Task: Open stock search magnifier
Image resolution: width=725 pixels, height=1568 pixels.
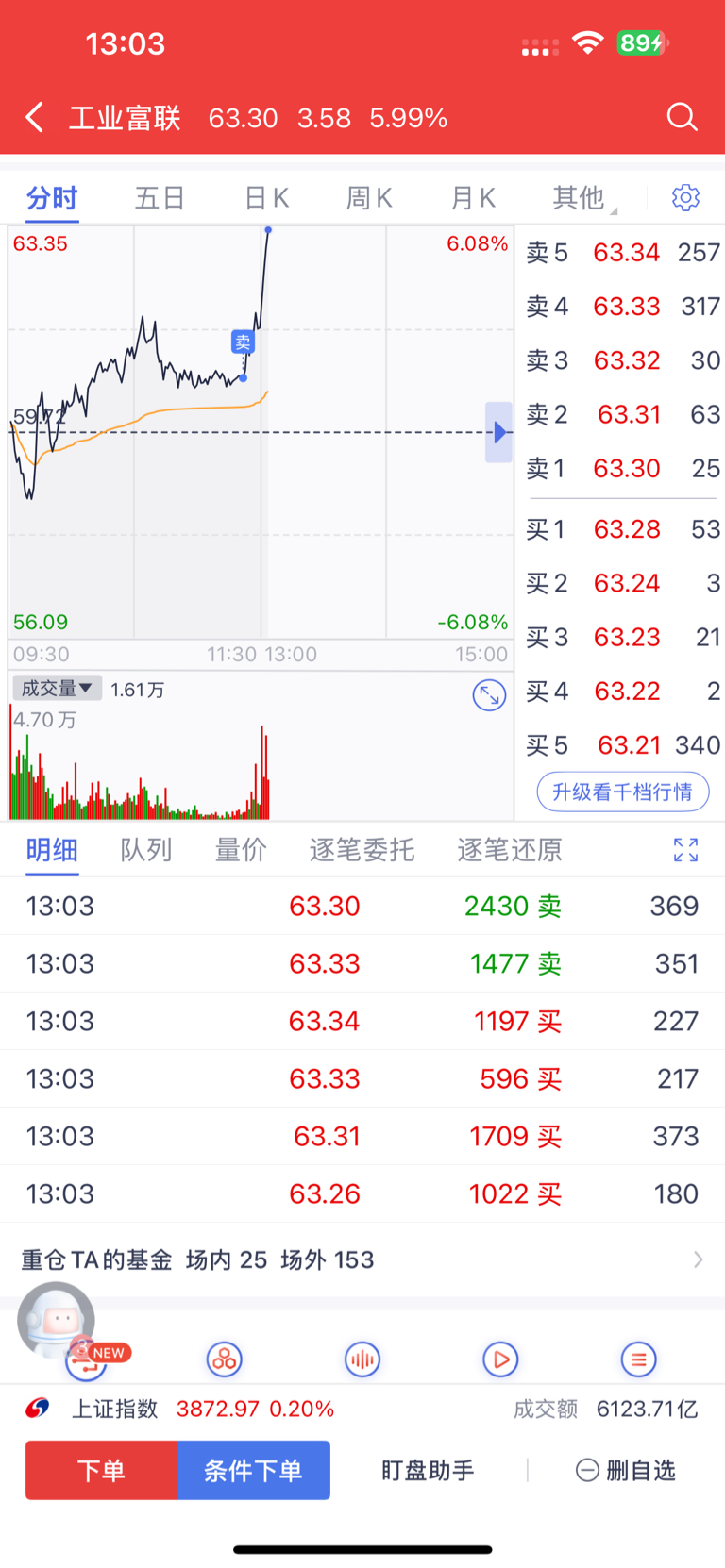Action: click(x=682, y=117)
